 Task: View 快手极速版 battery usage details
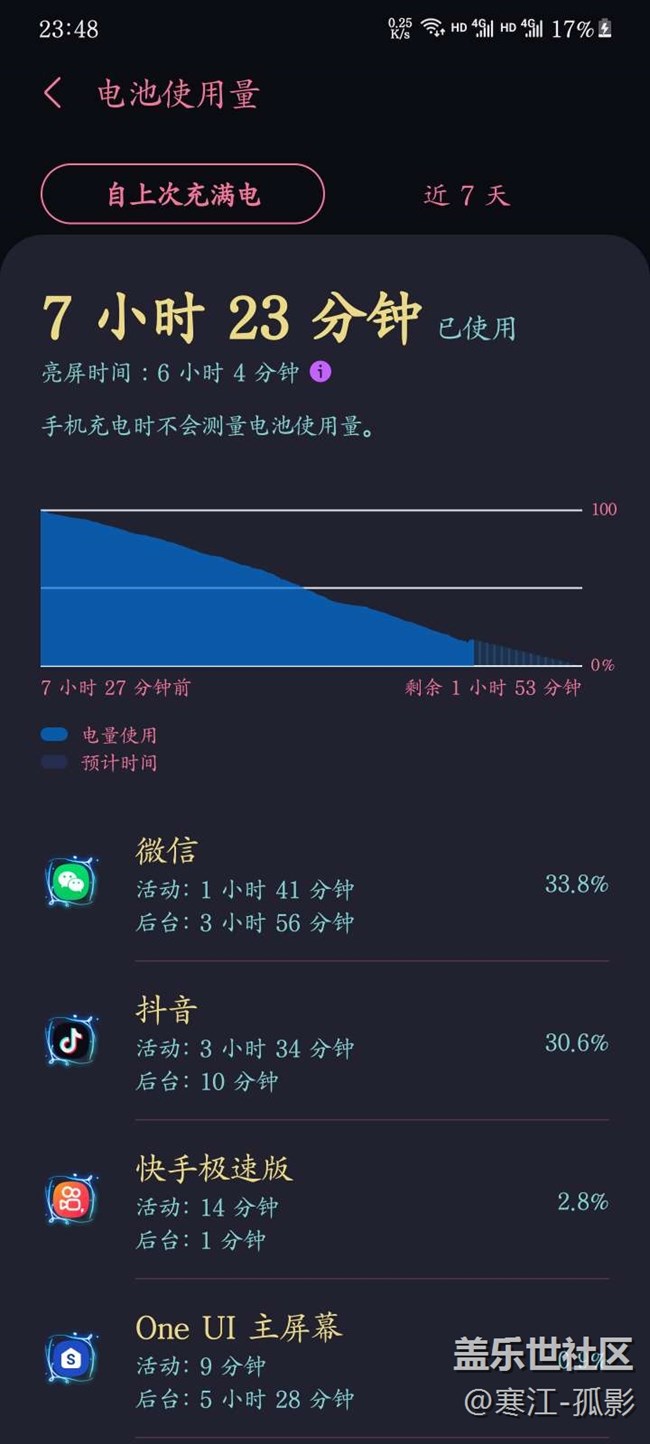[326, 1202]
